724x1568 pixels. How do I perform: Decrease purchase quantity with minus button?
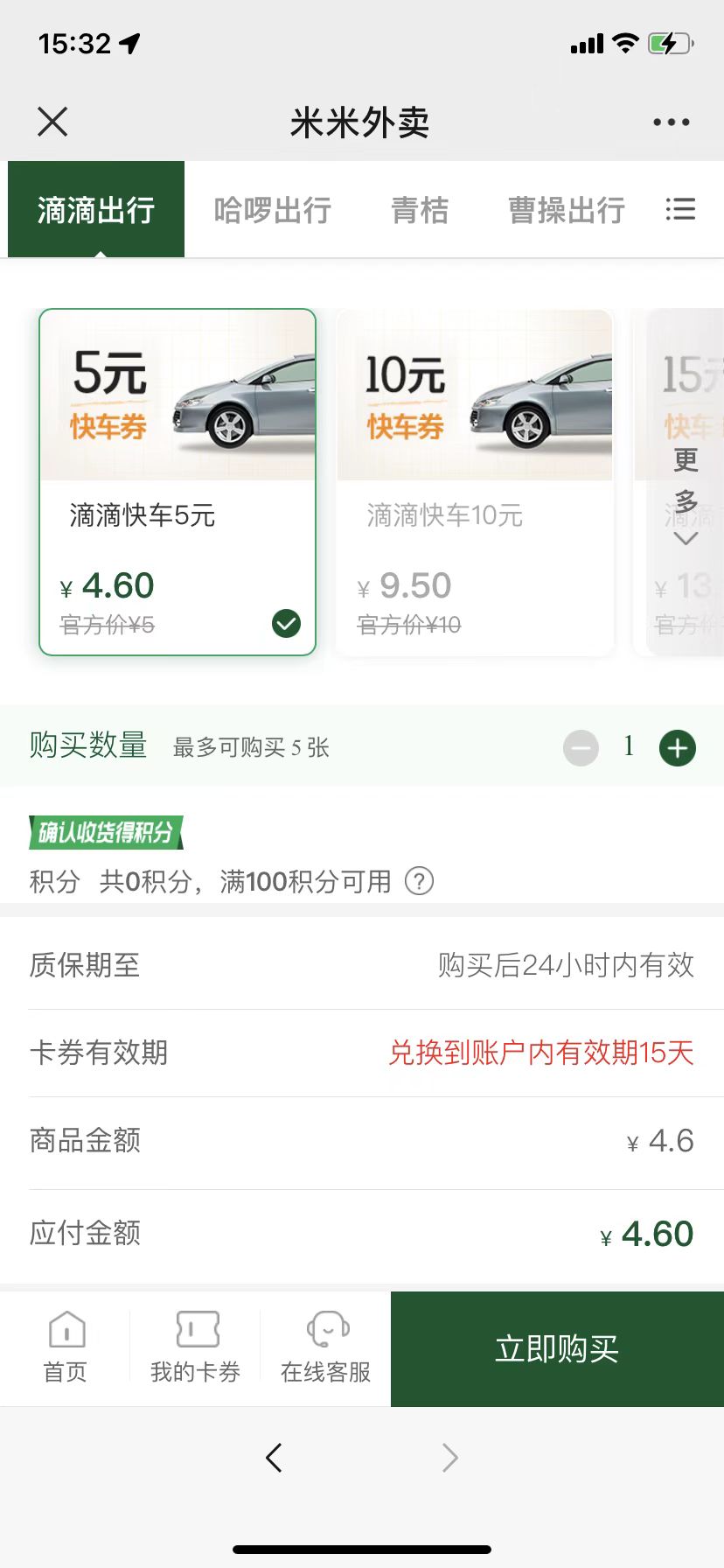581,748
